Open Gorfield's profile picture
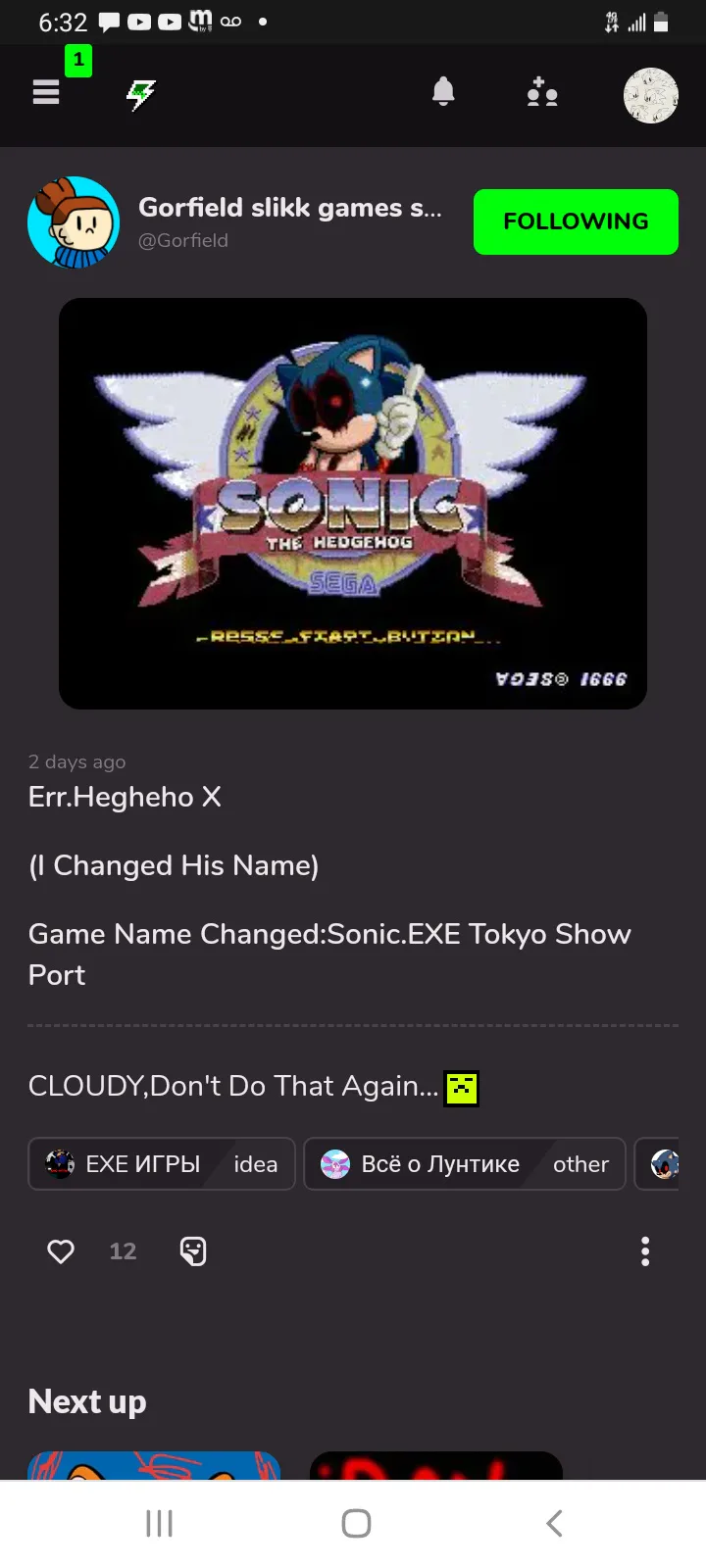706x1568 pixels. click(x=74, y=222)
